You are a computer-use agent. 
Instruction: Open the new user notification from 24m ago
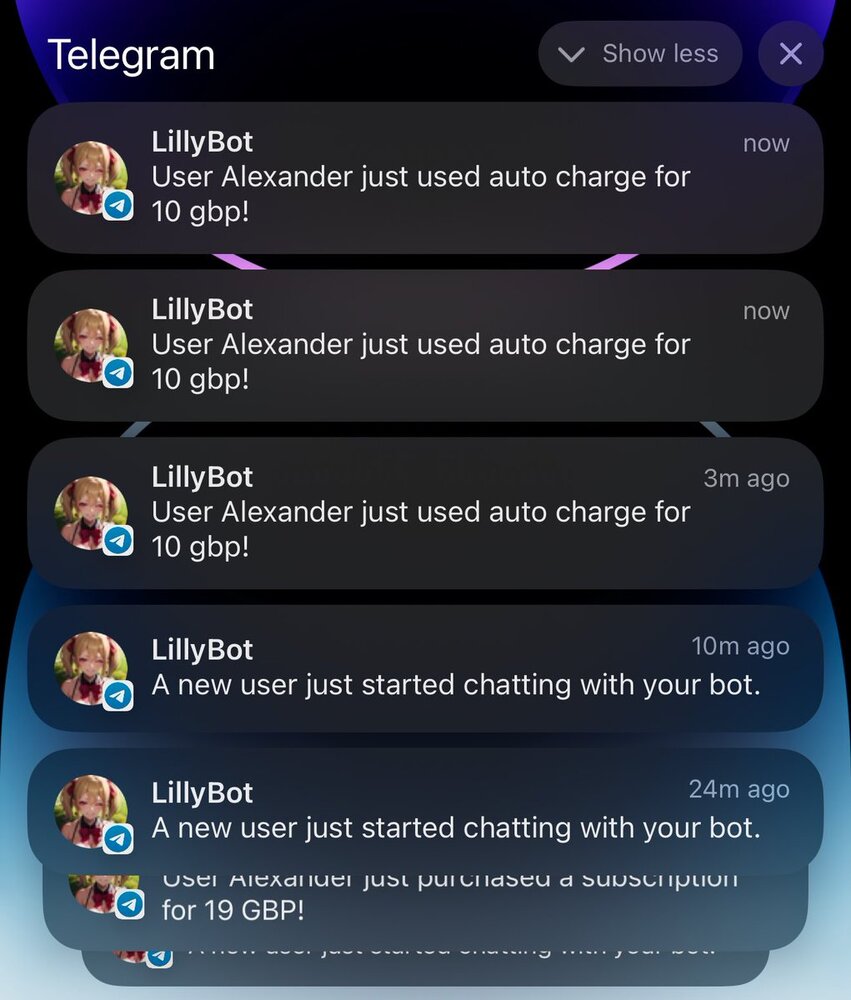425,810
